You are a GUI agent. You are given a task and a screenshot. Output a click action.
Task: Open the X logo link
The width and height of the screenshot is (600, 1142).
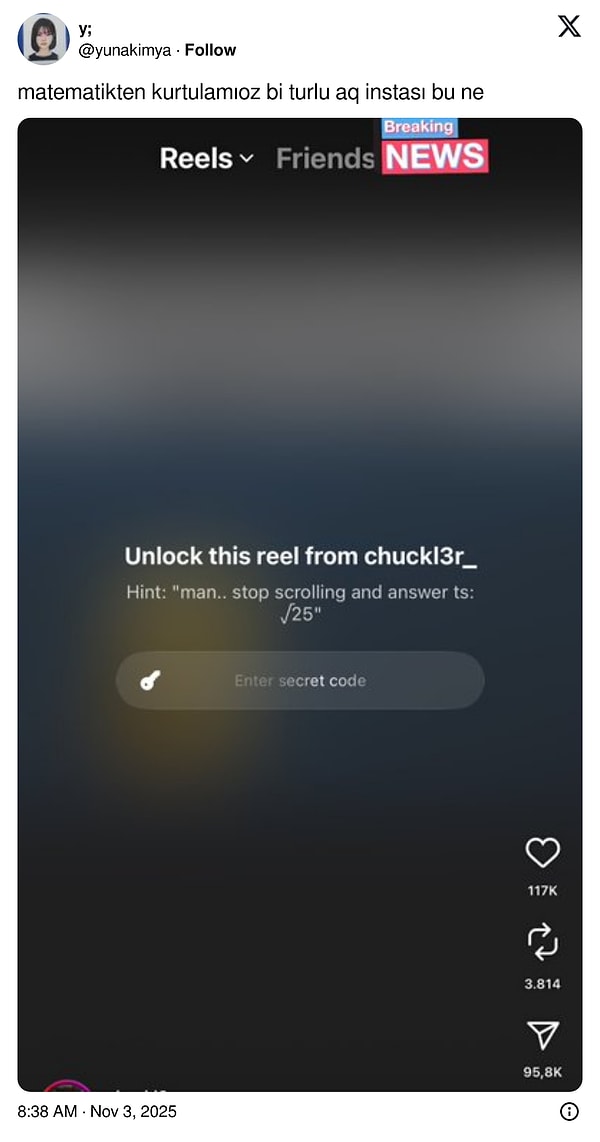[x=569, y=27]
